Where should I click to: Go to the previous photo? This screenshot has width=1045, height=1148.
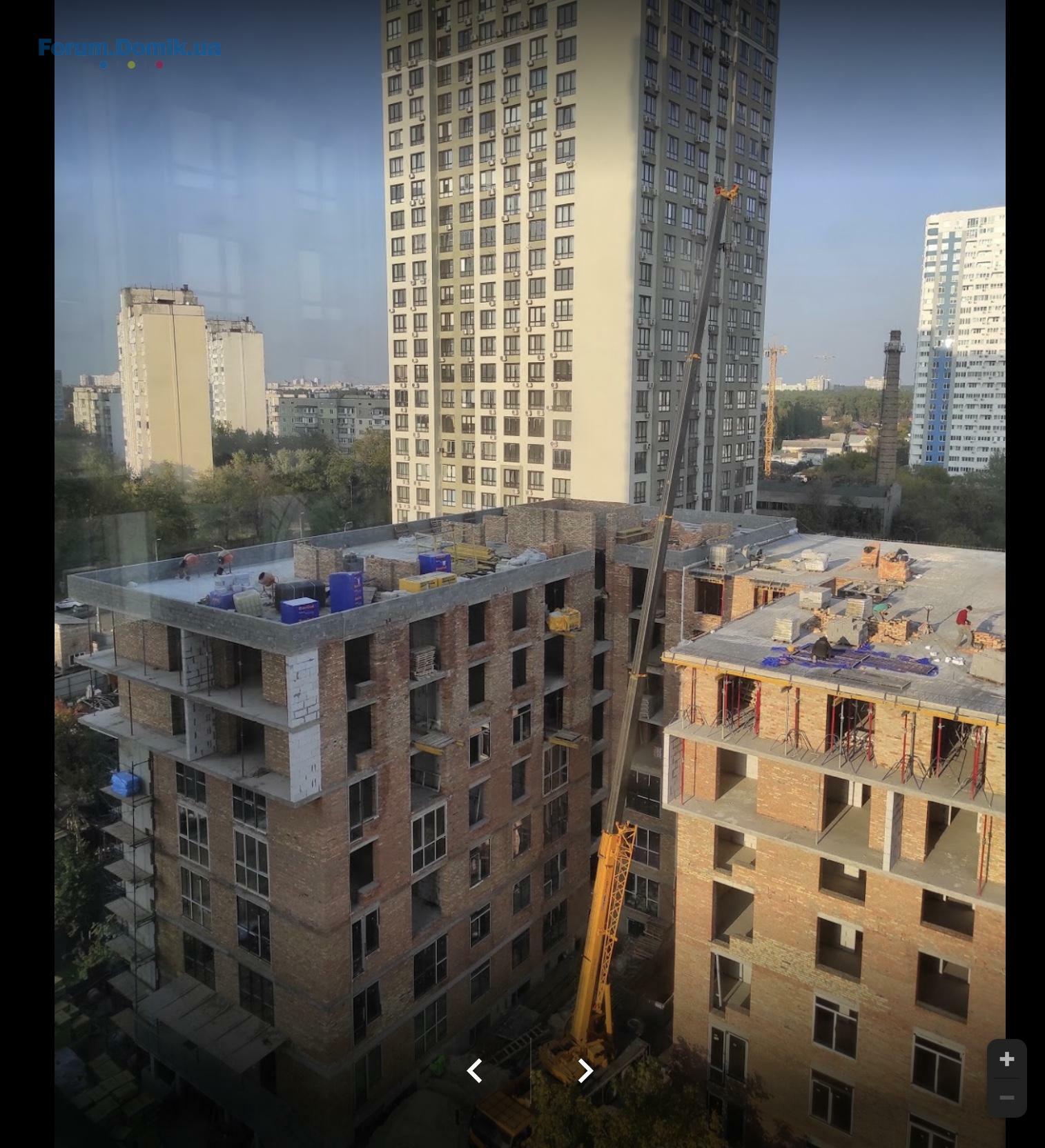click(x=474, y=1071)
